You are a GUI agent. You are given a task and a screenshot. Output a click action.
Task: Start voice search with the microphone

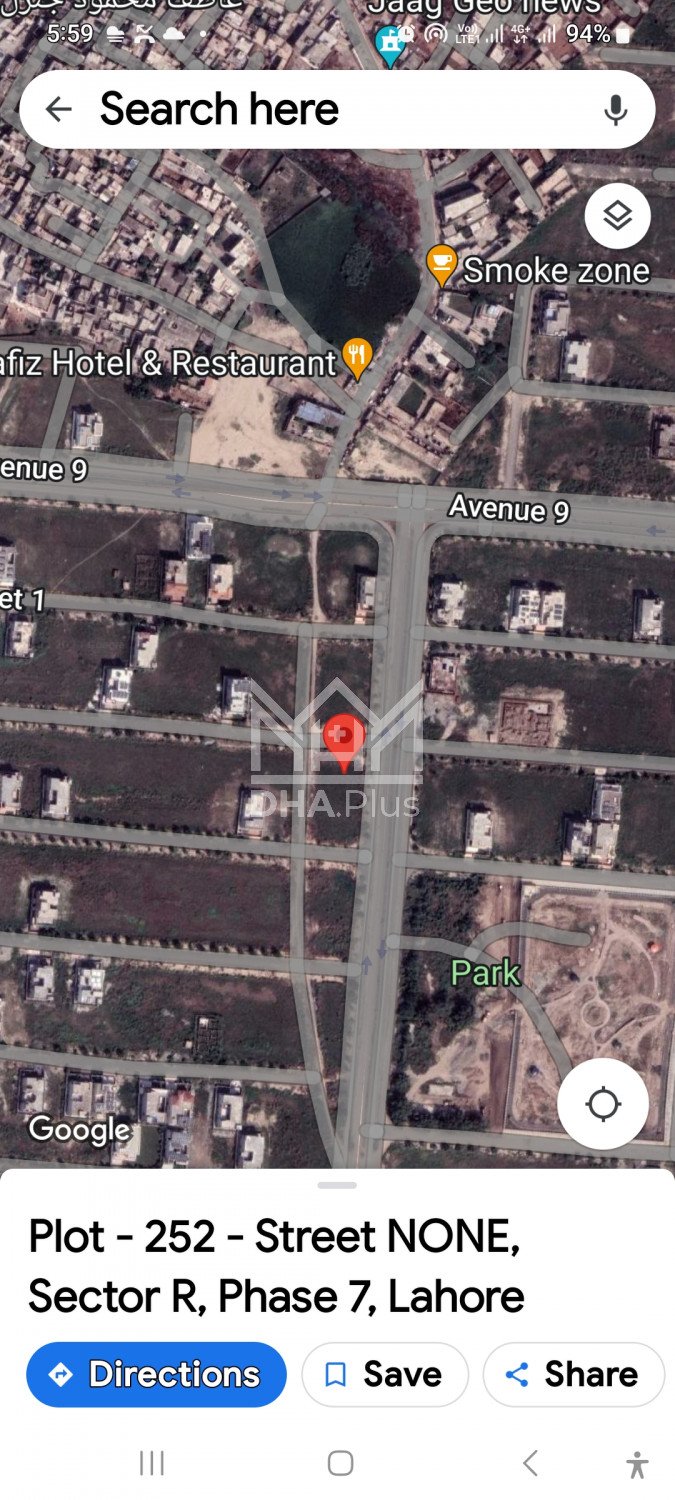pyautogui.click(x=616, y=110)
